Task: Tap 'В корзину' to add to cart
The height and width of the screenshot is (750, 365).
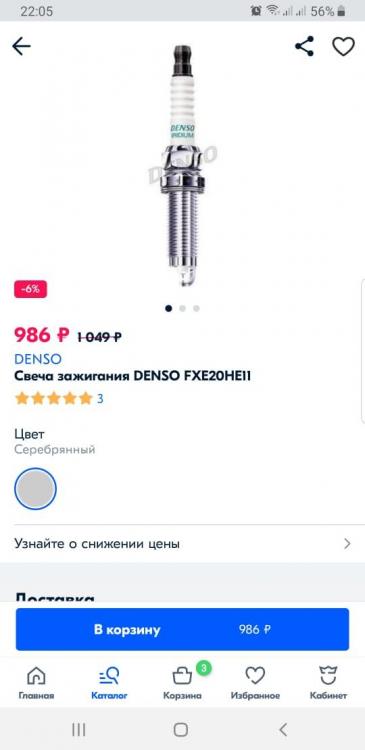Action: [182, 629]
